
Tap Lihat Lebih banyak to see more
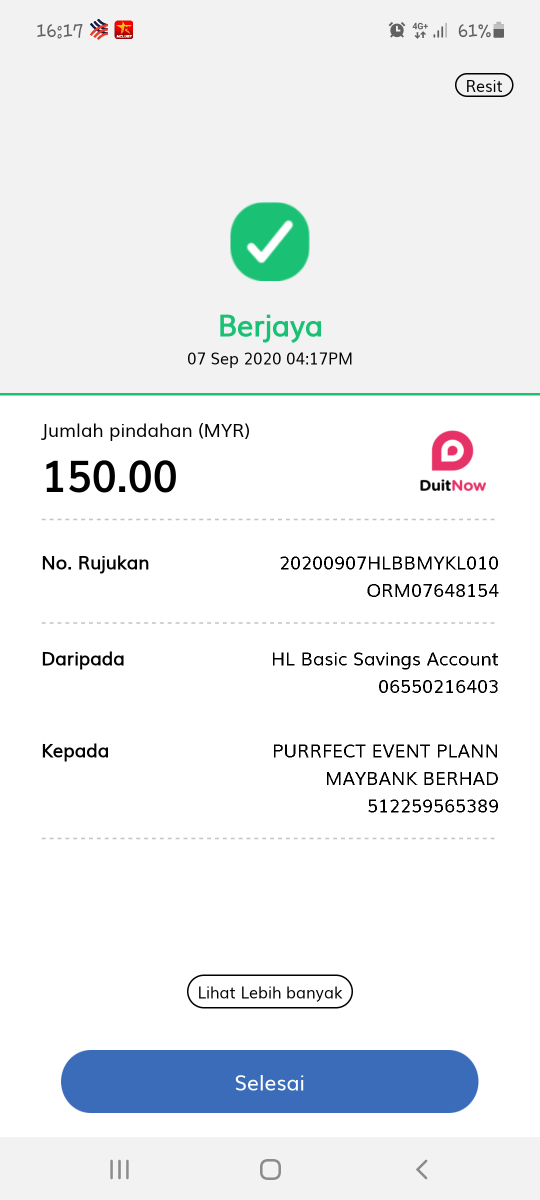(x=270, y=993)
